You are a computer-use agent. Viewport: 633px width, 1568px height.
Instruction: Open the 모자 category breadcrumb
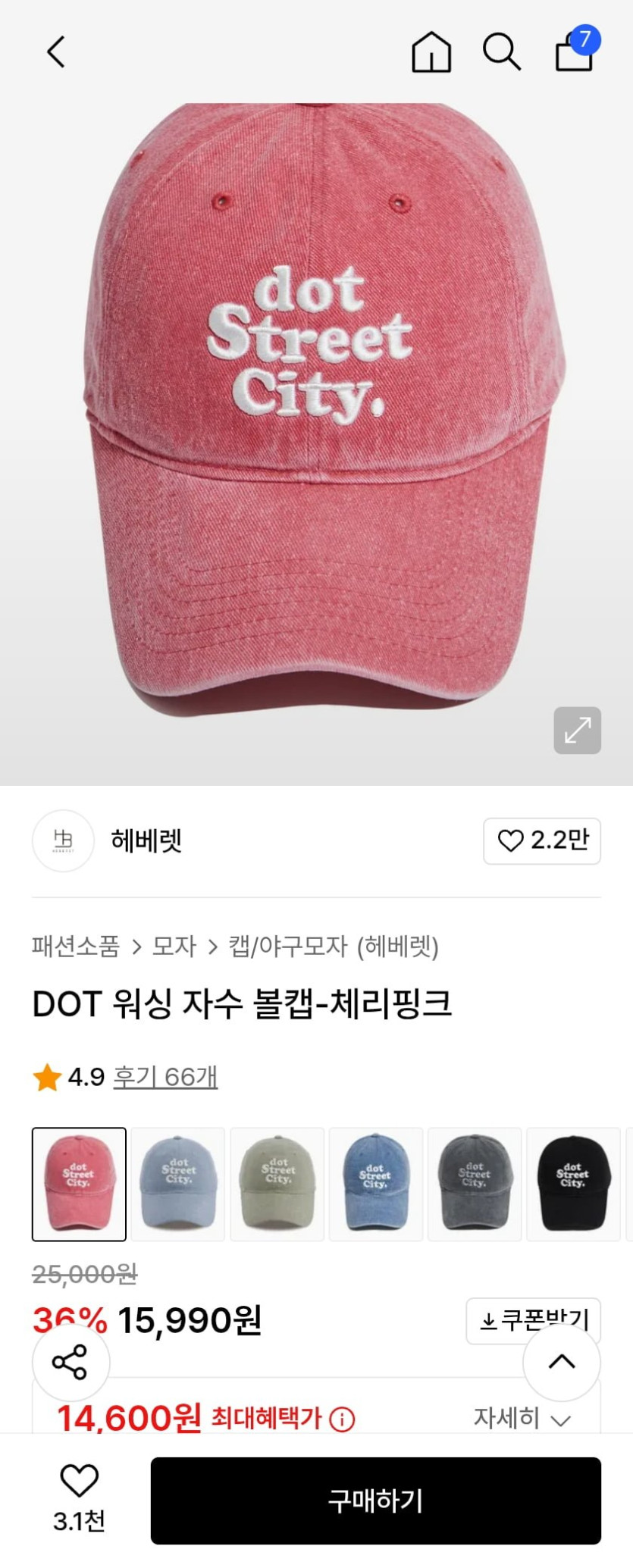(x=174, y=947)
